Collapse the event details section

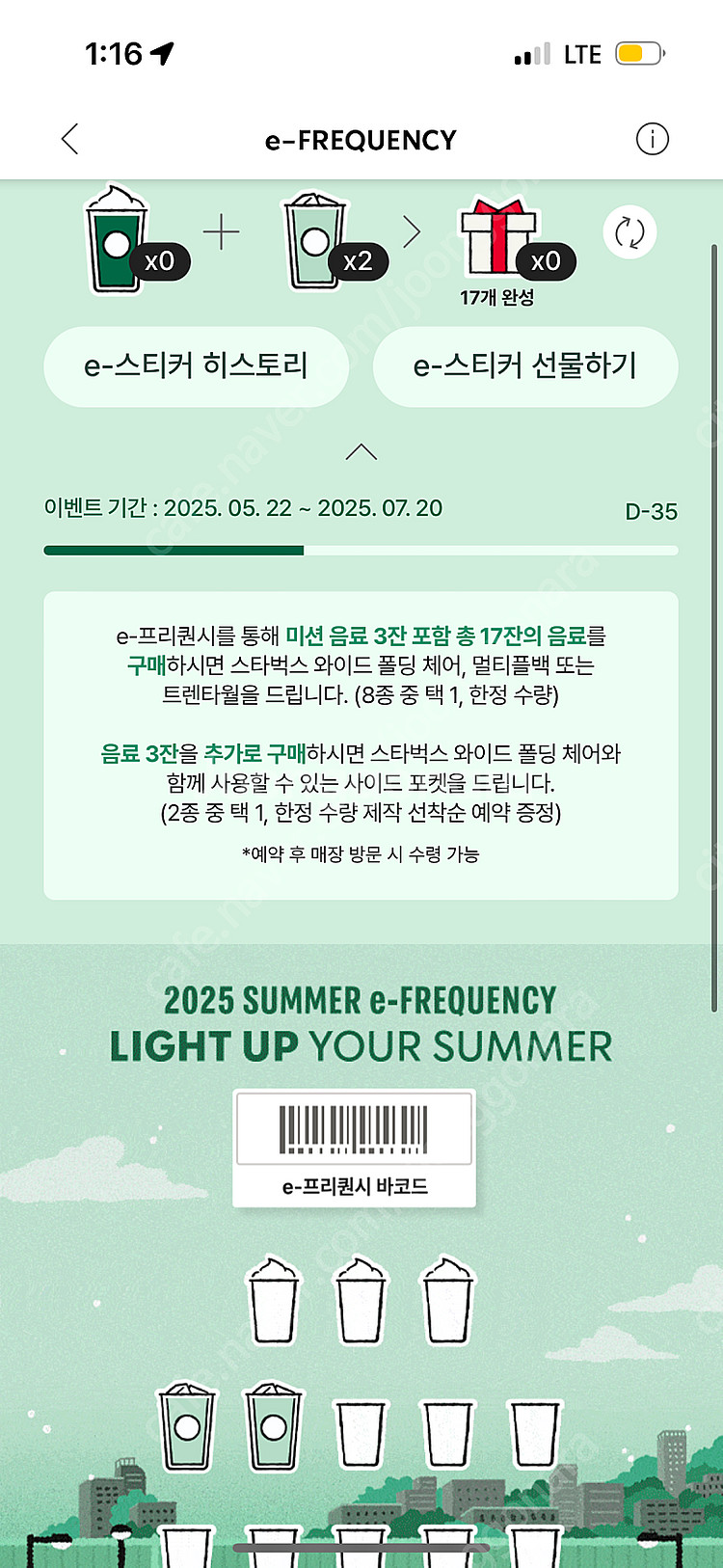[361, 451]
